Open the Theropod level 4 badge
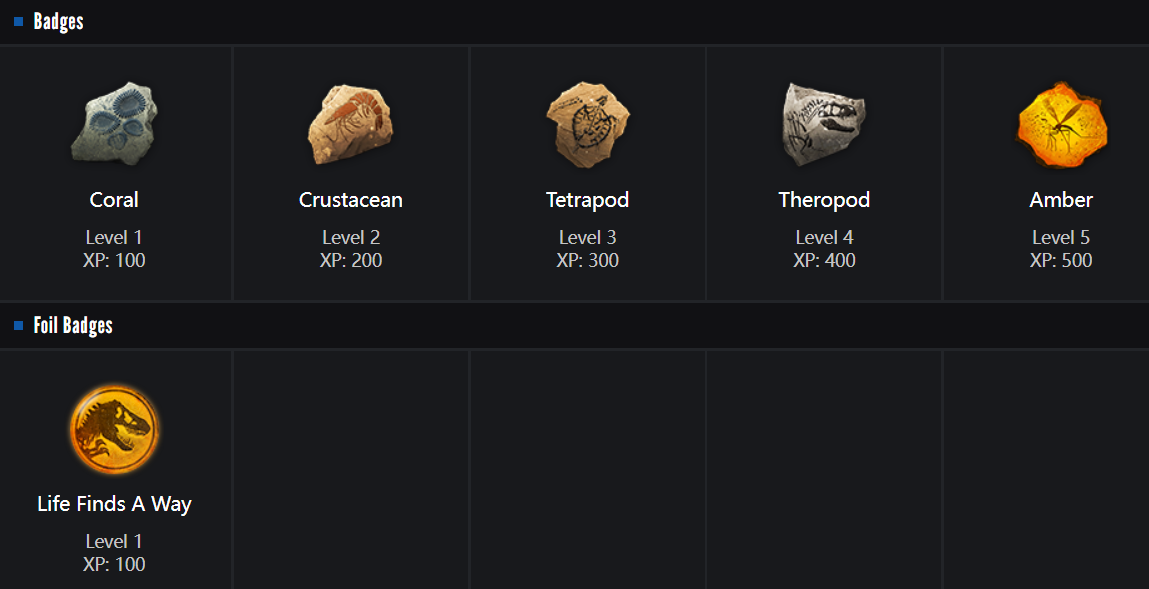1149x589 pixels. point(824,125)
